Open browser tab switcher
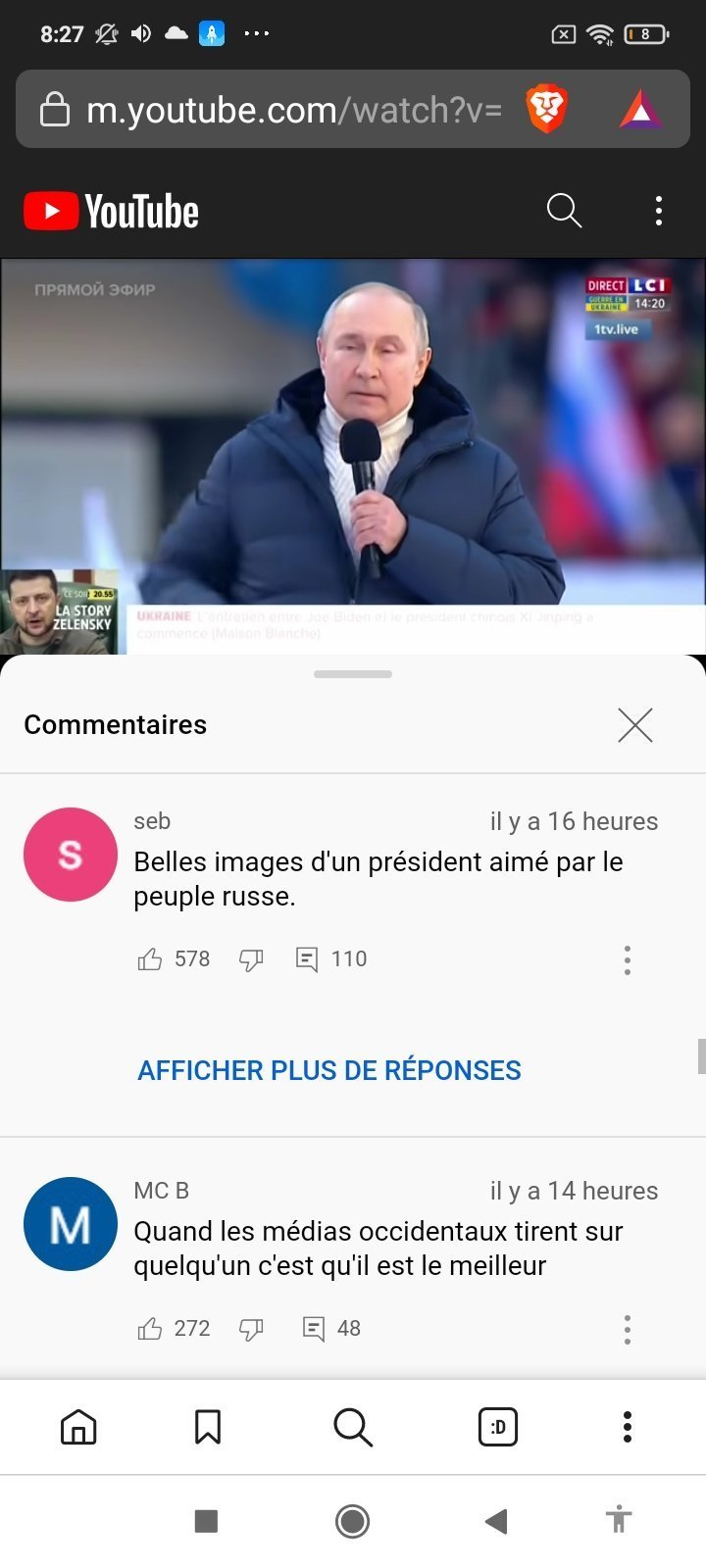 coord(498,1427)
